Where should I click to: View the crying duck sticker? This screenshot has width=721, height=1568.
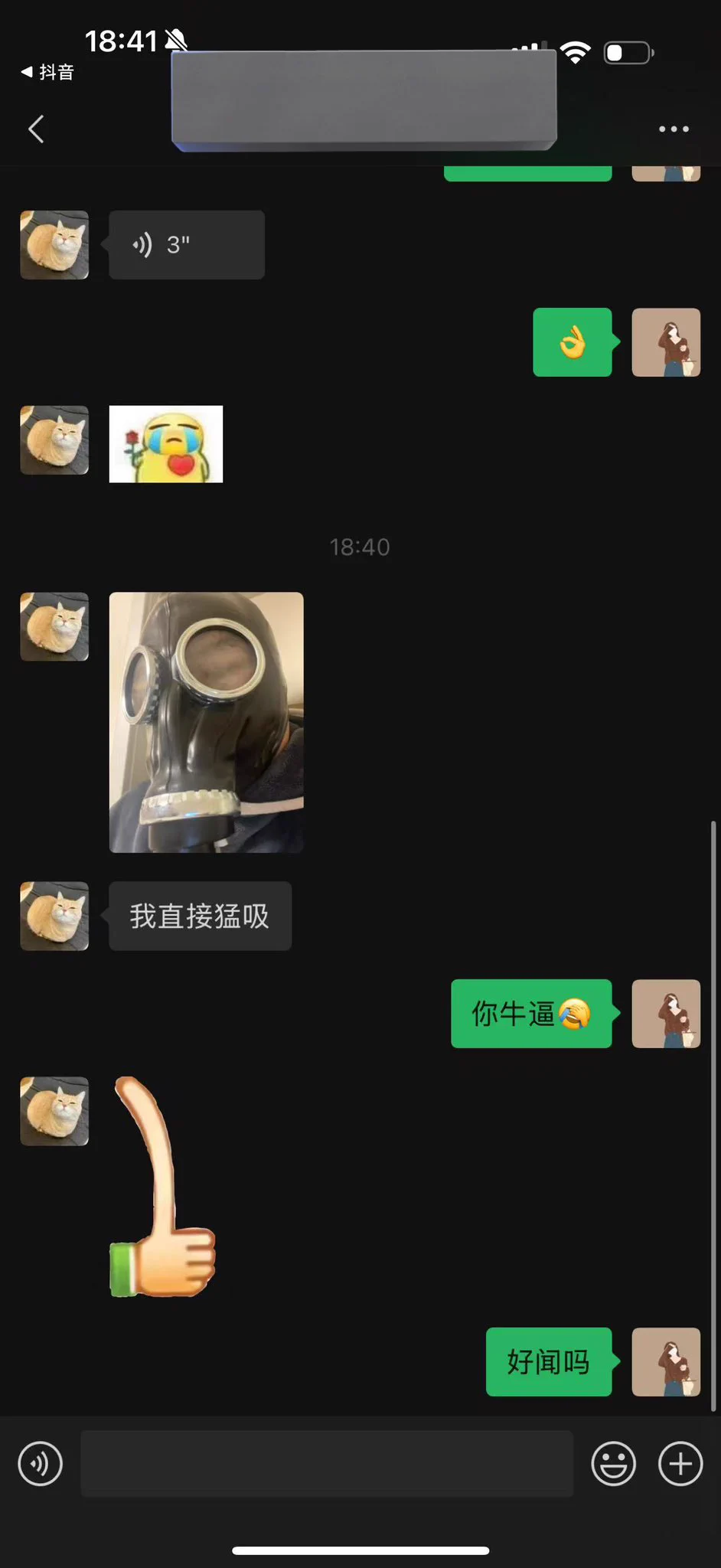point(166,444)
